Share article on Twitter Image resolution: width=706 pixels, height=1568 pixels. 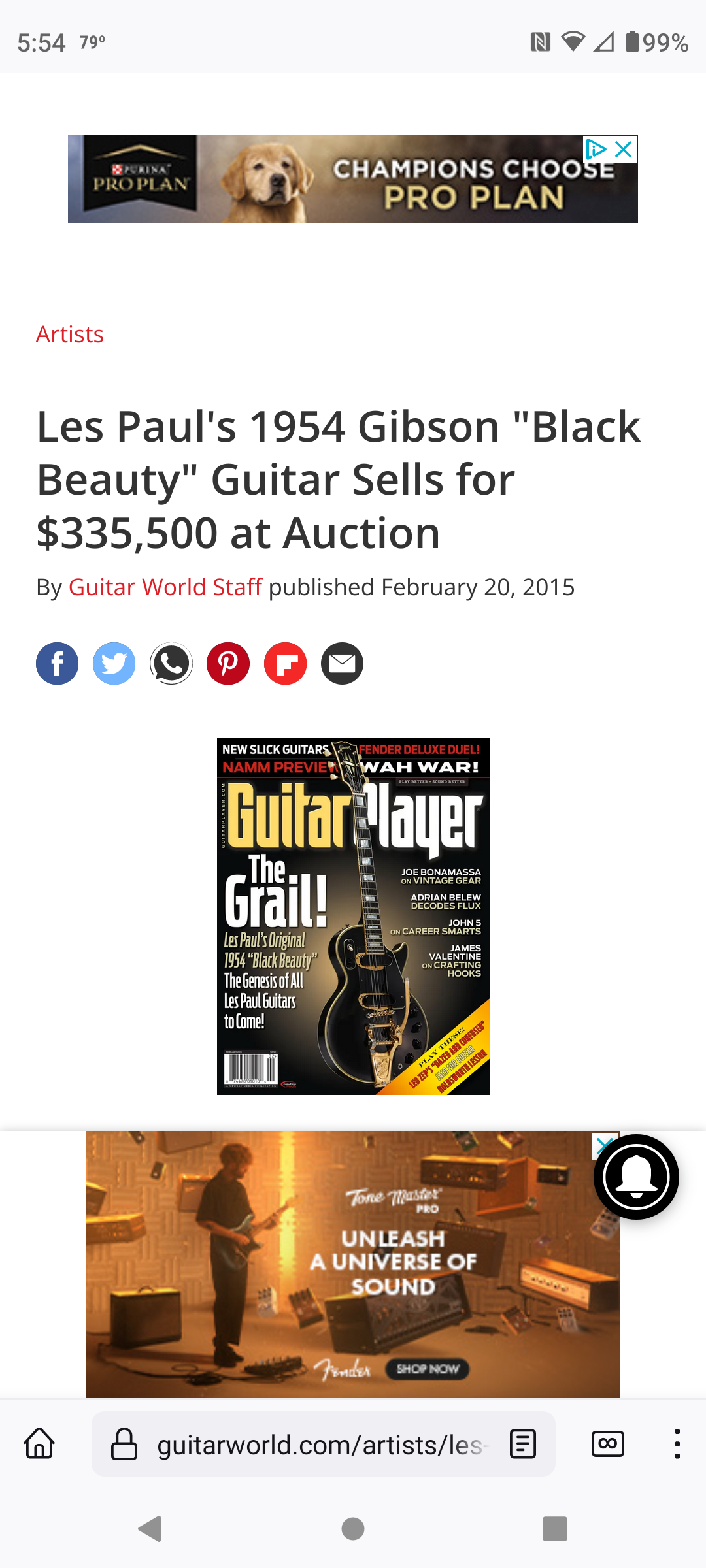pyautogui.click(x=114, y=664)
